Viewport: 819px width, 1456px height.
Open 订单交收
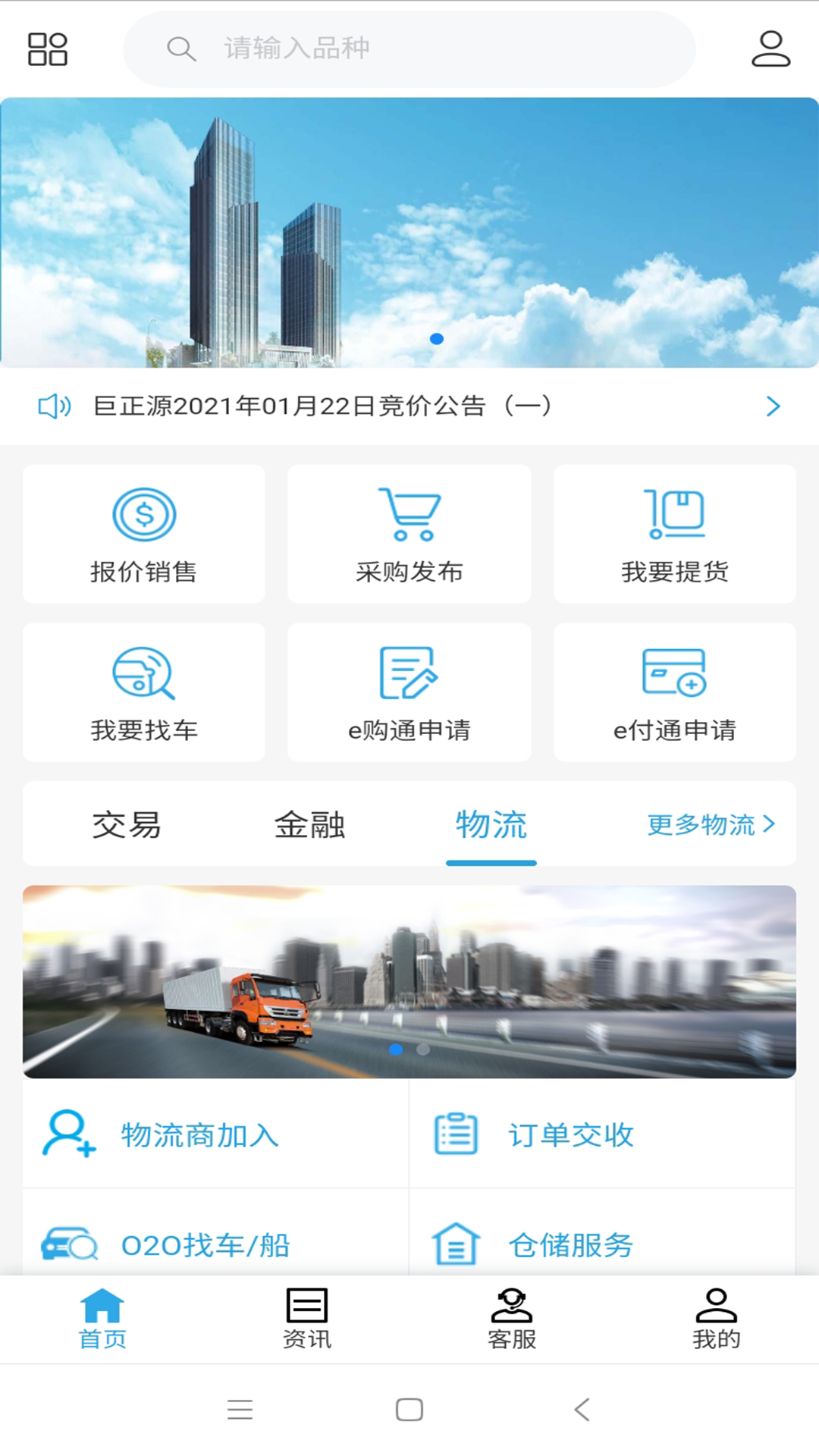570,1134
